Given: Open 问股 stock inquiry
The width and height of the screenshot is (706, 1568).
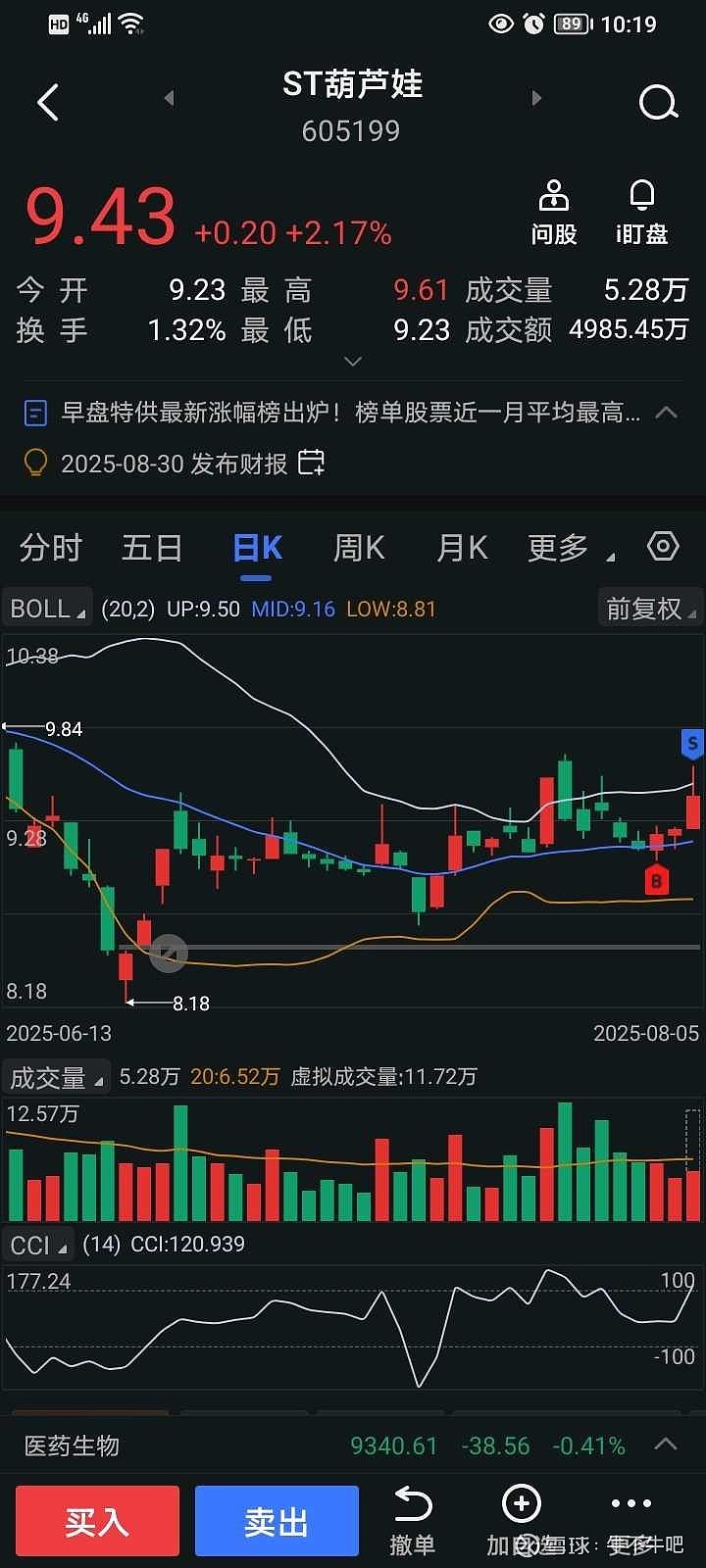Looking at the screenshot, I should [554, 213].
